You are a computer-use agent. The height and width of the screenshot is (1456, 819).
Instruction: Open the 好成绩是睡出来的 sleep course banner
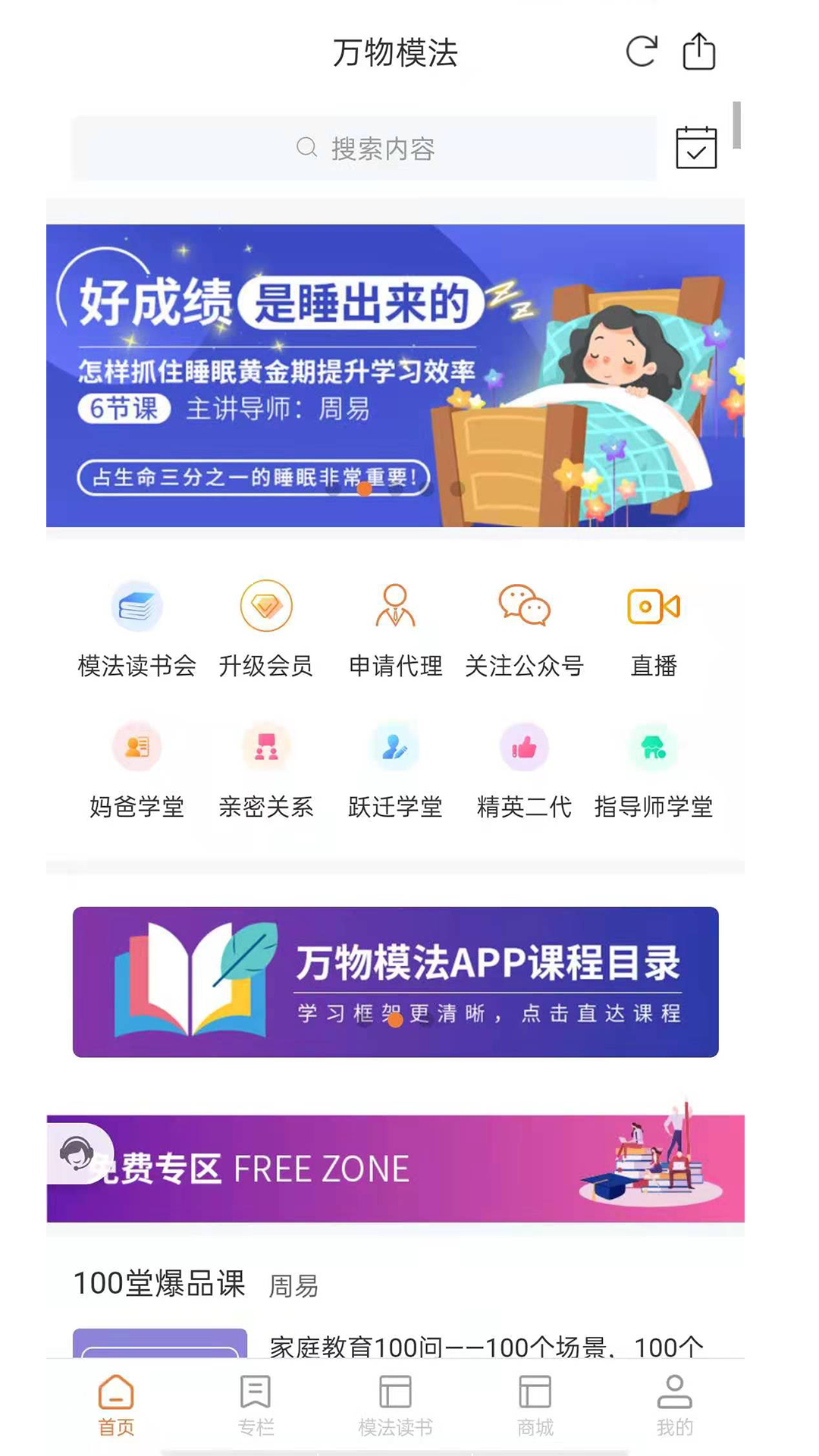[395, 375]
